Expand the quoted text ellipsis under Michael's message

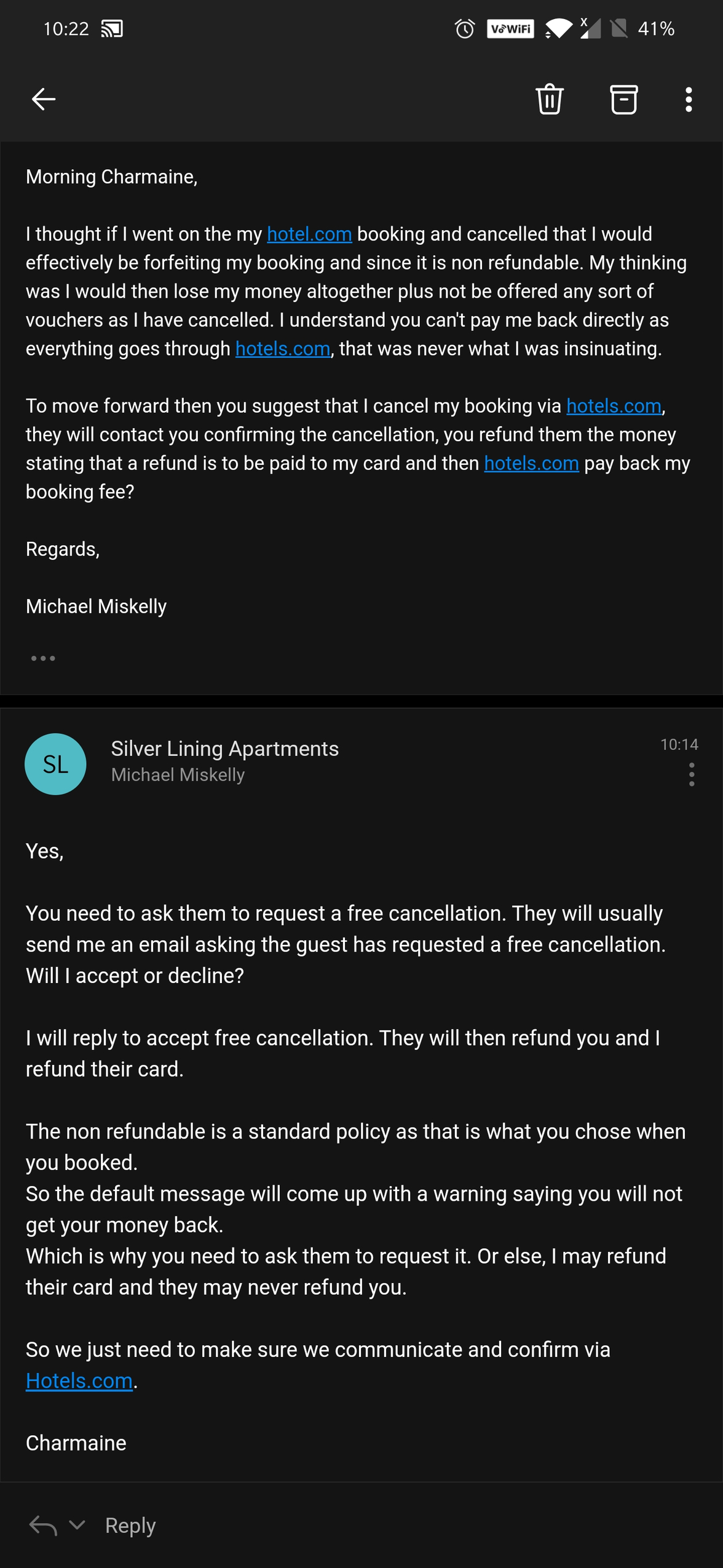[43, 658]
